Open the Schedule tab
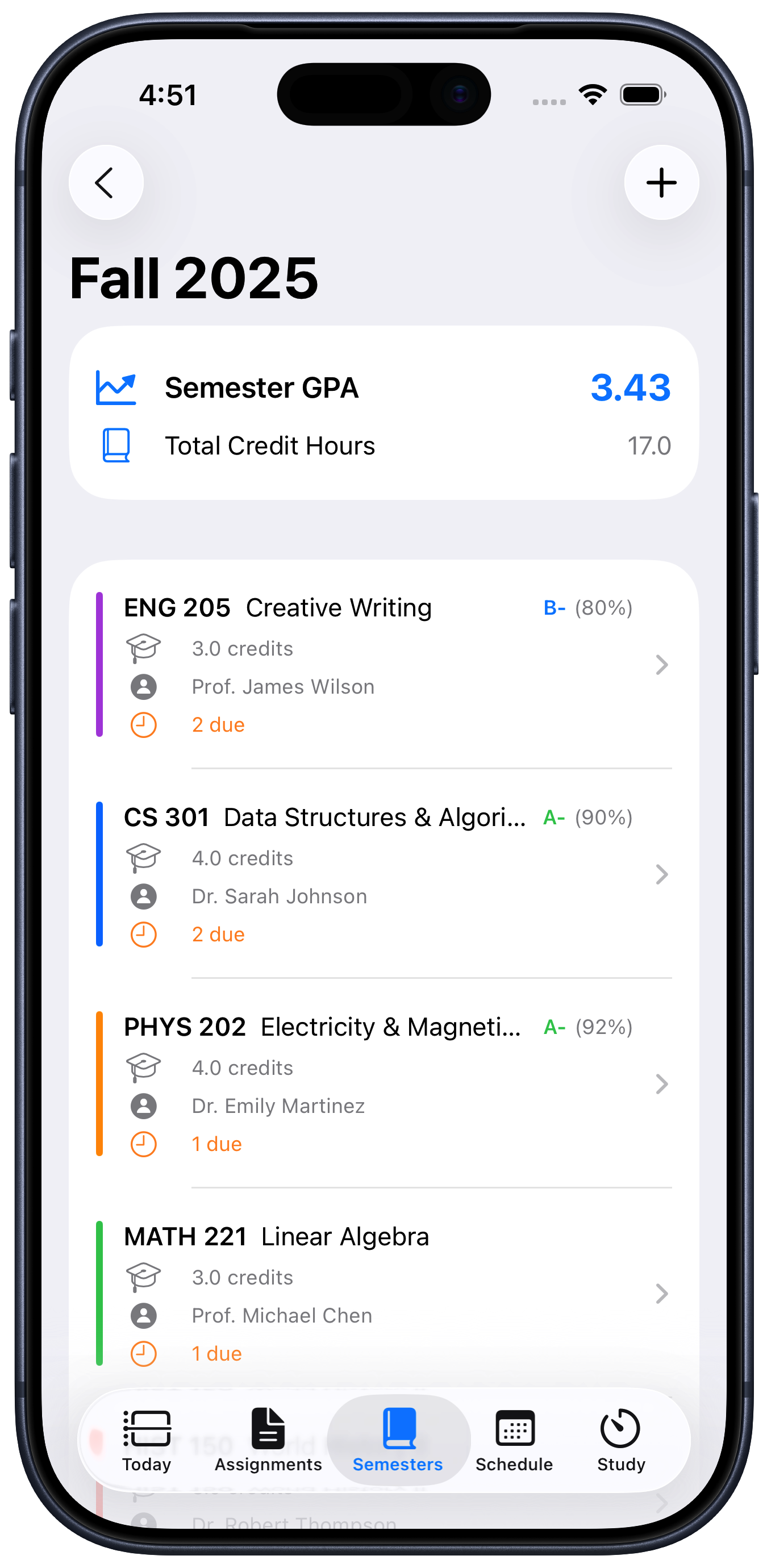The height and width of the screenshot is (1568, 767). pos(514,1440)
